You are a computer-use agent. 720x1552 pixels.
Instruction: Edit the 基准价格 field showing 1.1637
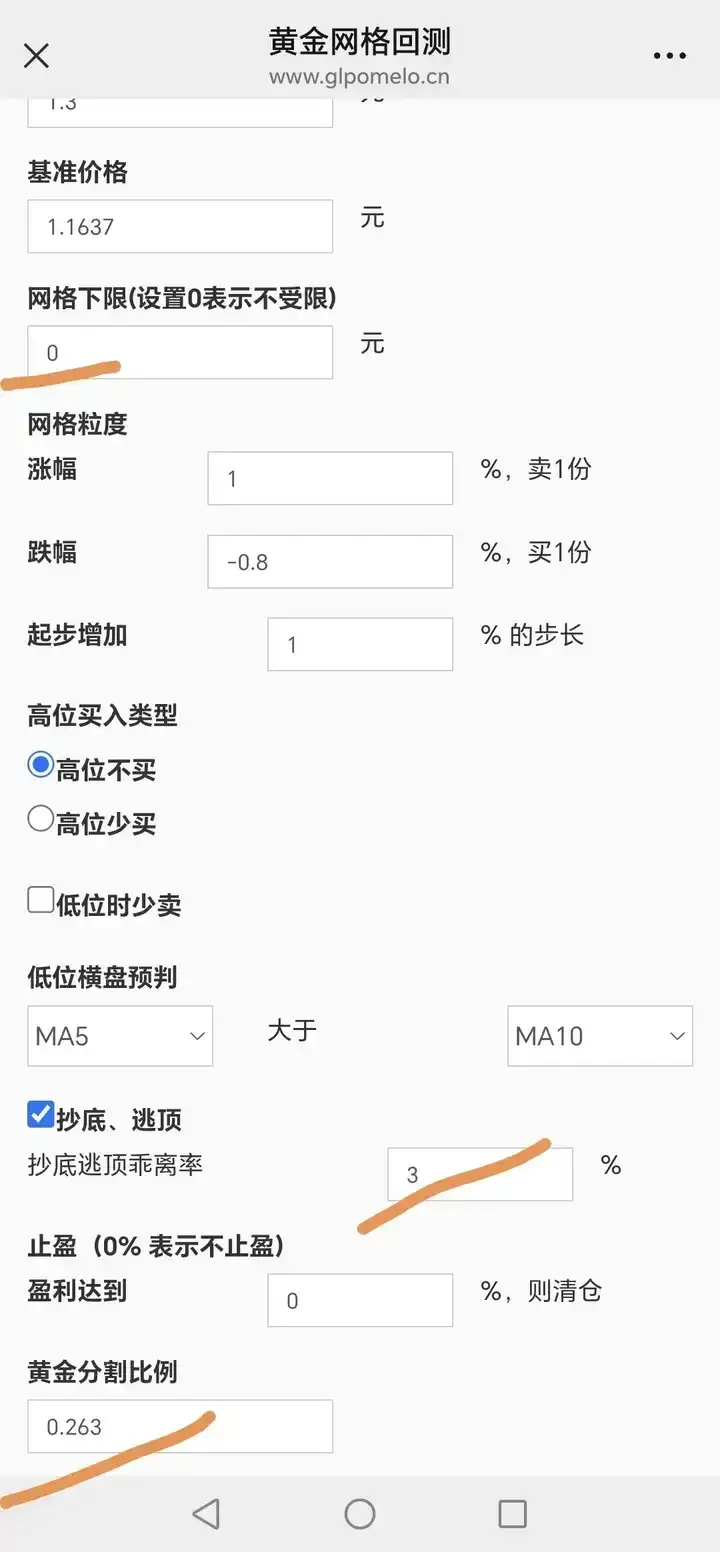(180, 226)
